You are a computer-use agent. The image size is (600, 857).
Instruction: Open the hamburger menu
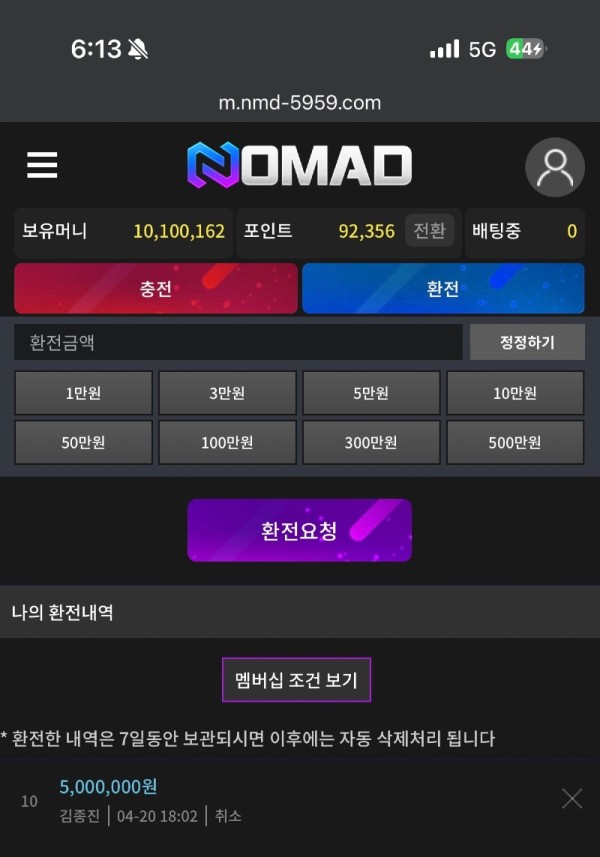coord(42,166)
